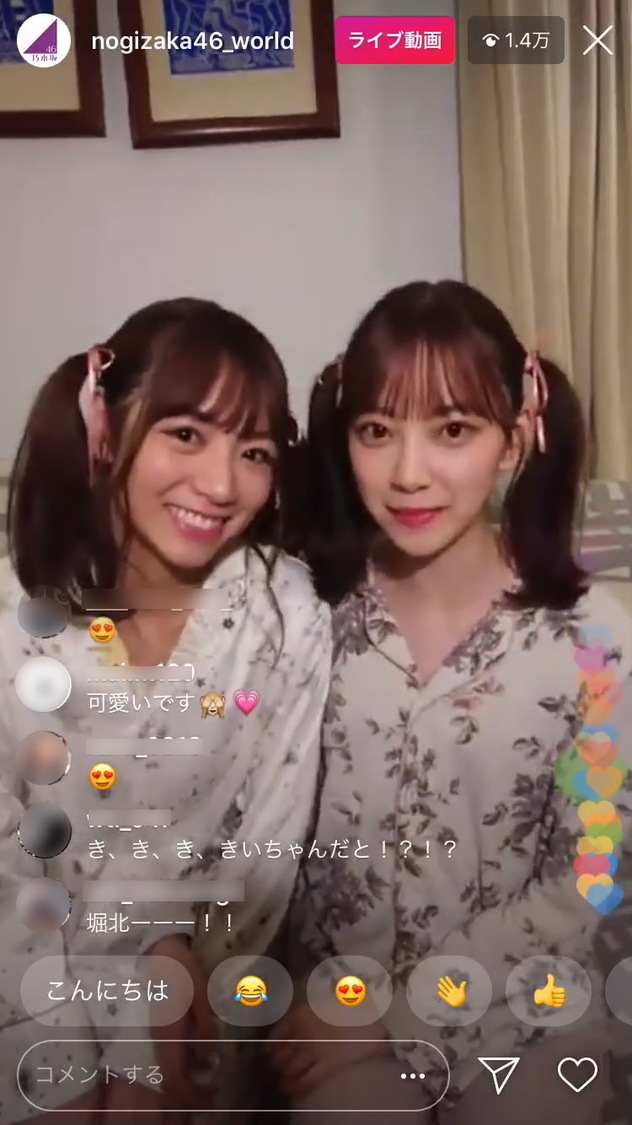Focus the コメントする comment field
Image resolution: width=632 pixels, height=1125 pixels.
[x=200, y=1075]
